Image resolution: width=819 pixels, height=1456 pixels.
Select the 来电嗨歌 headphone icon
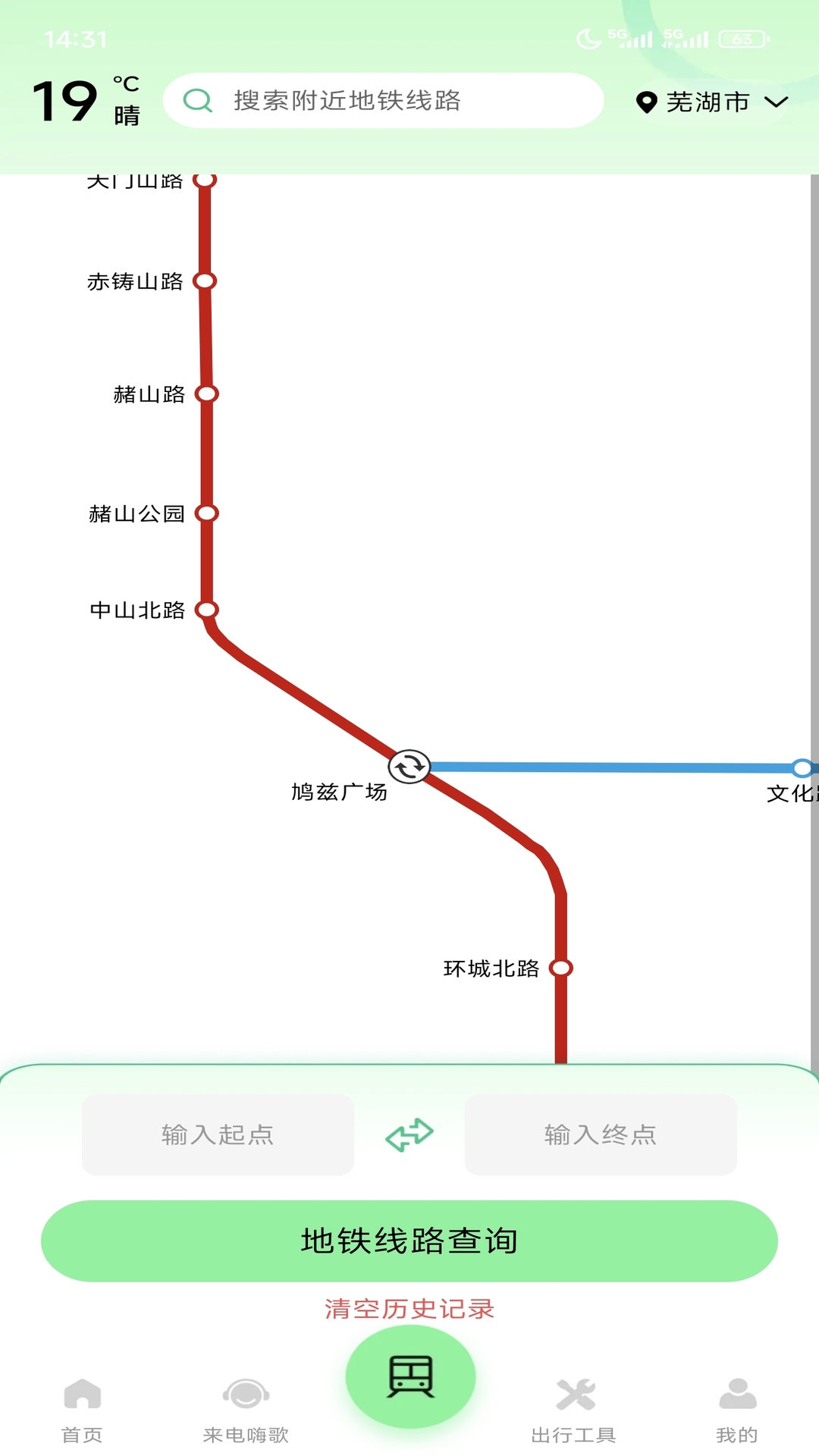coord(246,1395)
